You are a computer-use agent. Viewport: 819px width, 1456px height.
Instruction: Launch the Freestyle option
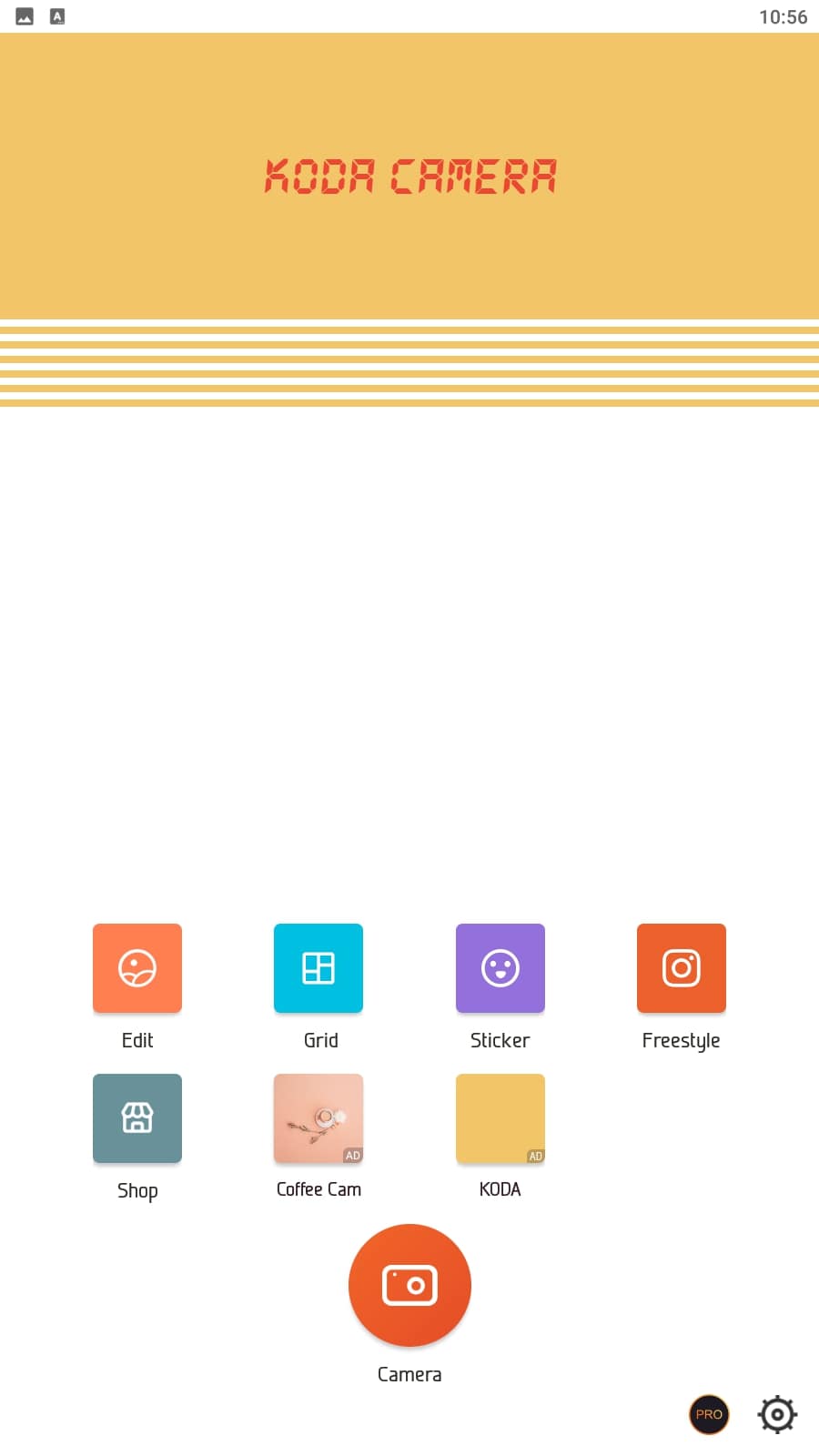pos(682,968)
